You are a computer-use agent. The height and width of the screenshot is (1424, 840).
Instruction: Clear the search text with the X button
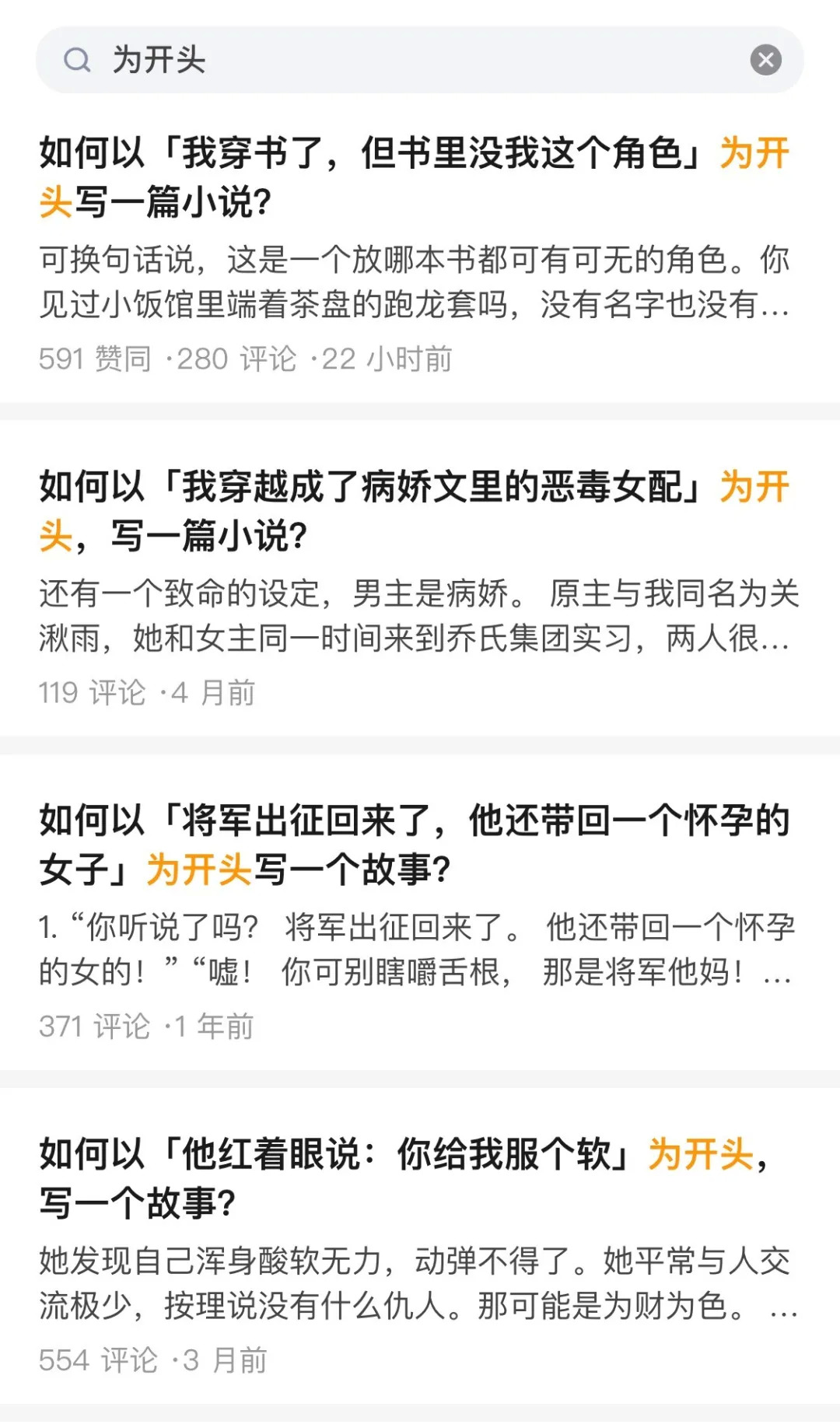coord(765,60)
